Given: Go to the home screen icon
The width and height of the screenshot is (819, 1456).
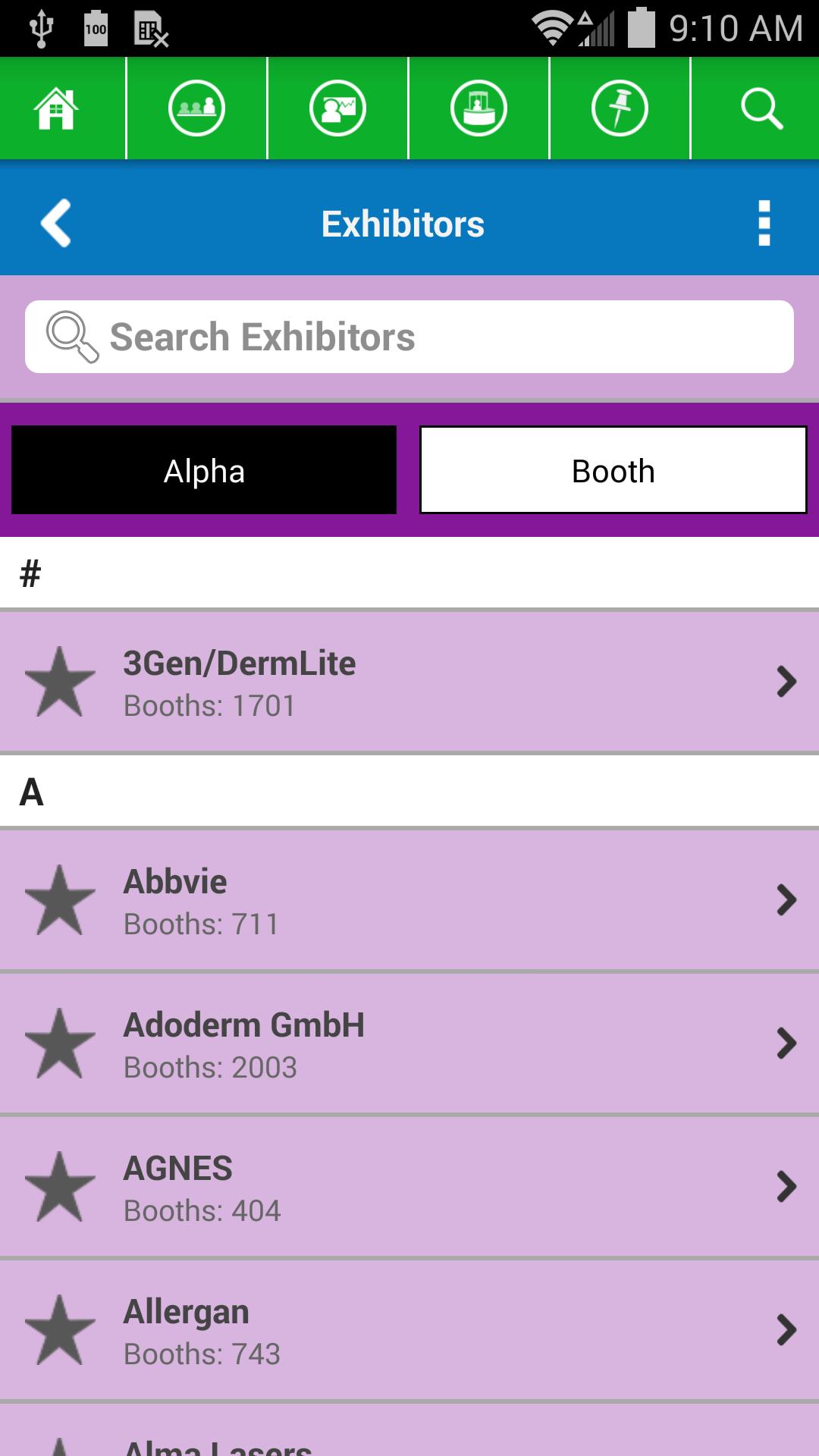Looking at the screenshot, I should coord(57,108).
